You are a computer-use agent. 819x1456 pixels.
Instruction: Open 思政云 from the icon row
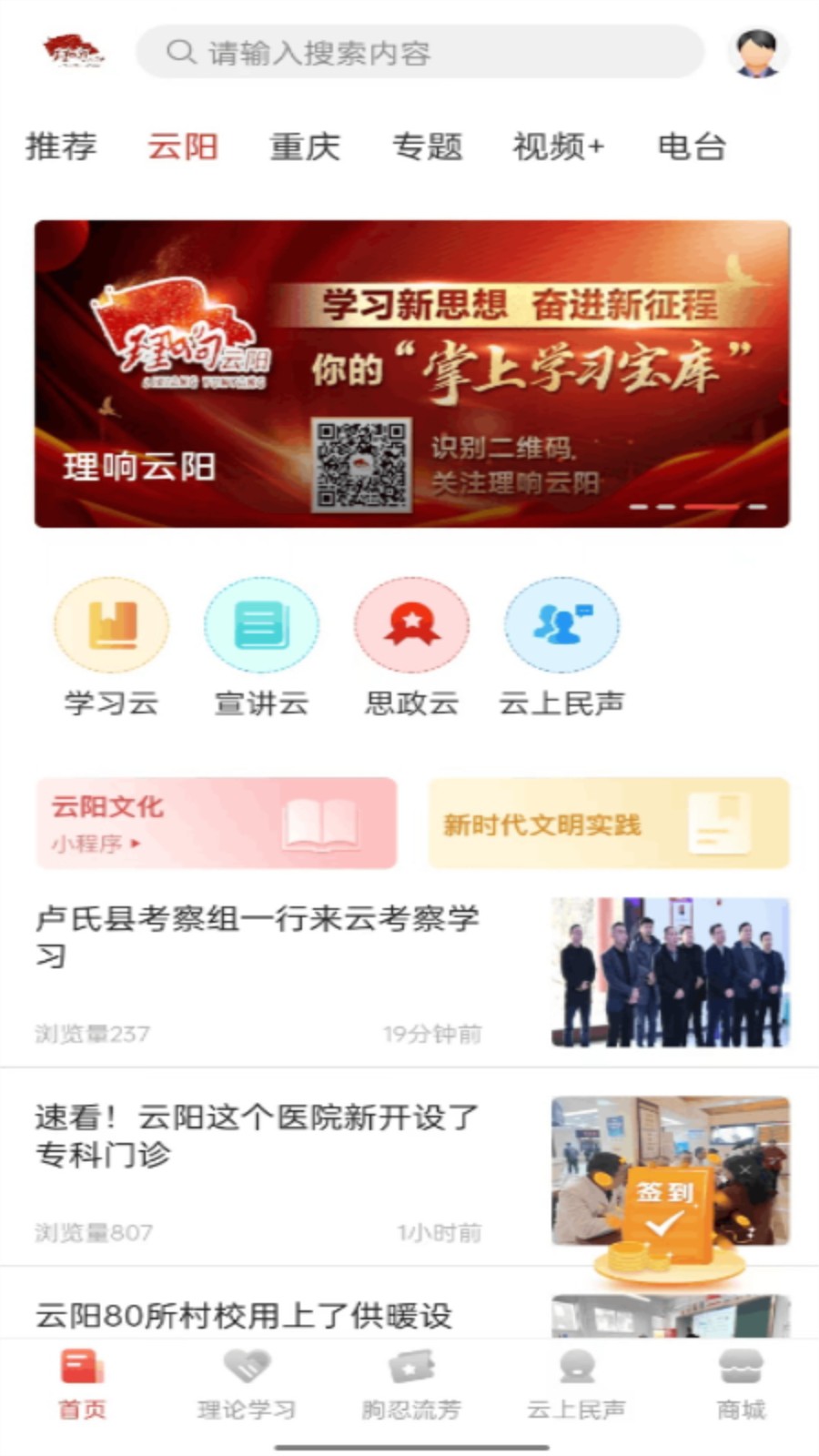coord(411,625)
